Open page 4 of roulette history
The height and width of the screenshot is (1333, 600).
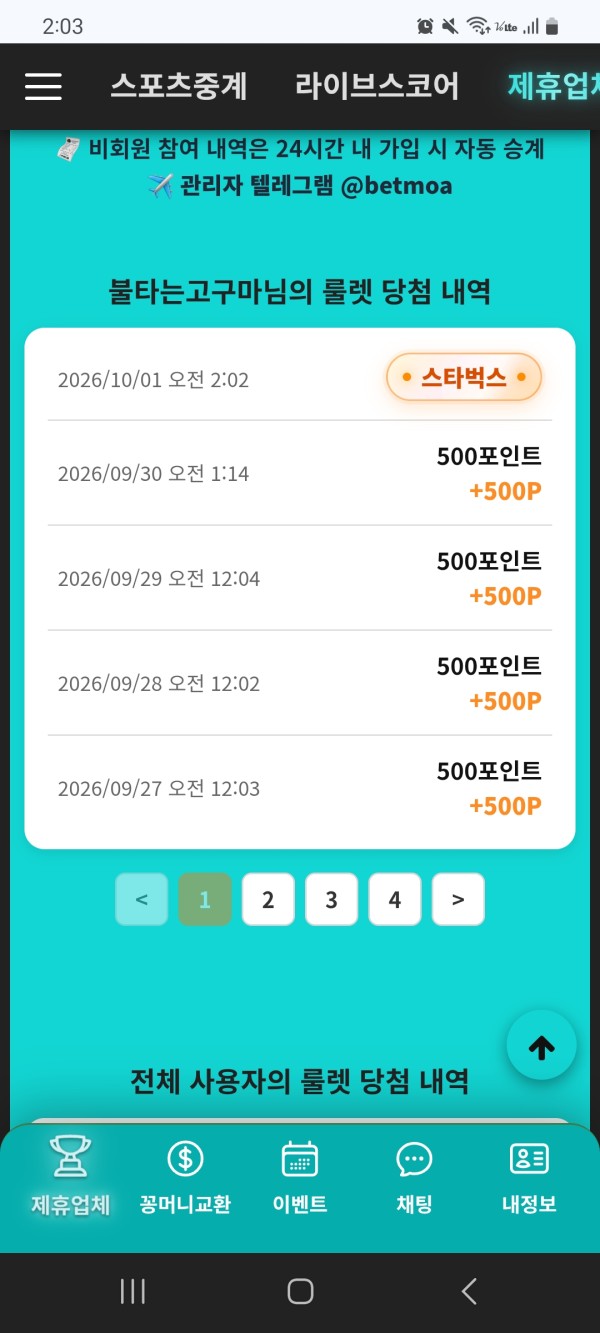395,899
